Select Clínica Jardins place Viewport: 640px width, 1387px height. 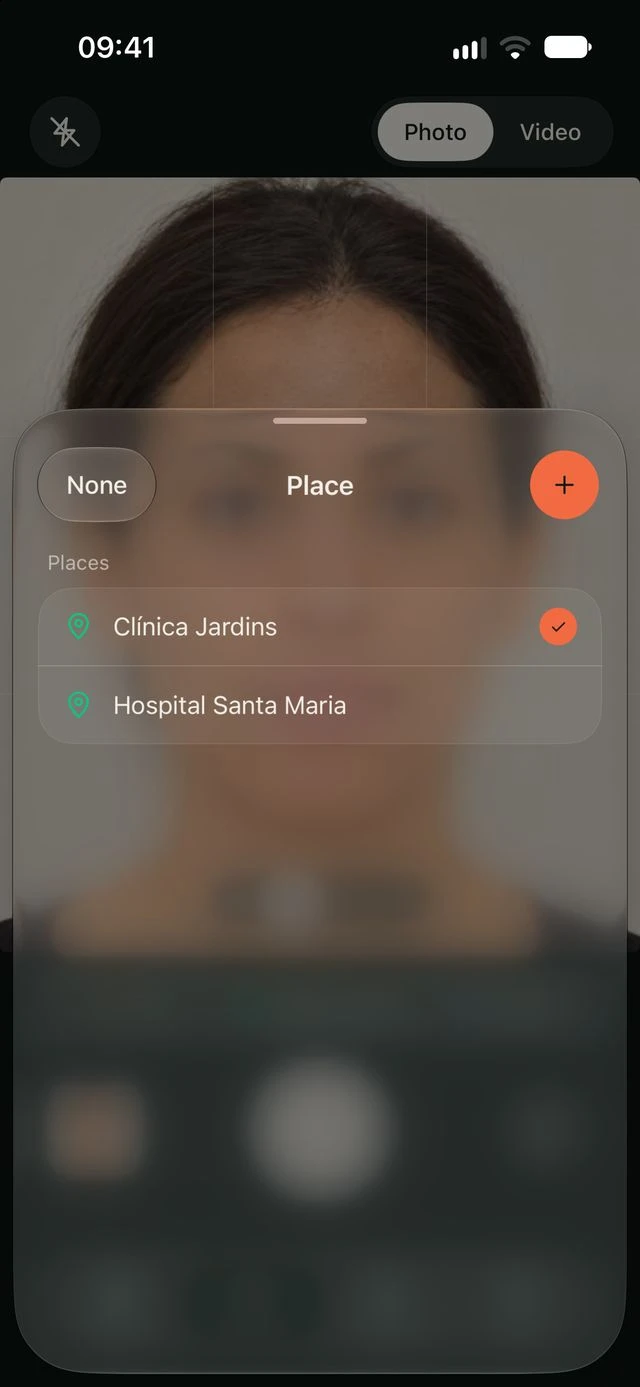(320, 627)
